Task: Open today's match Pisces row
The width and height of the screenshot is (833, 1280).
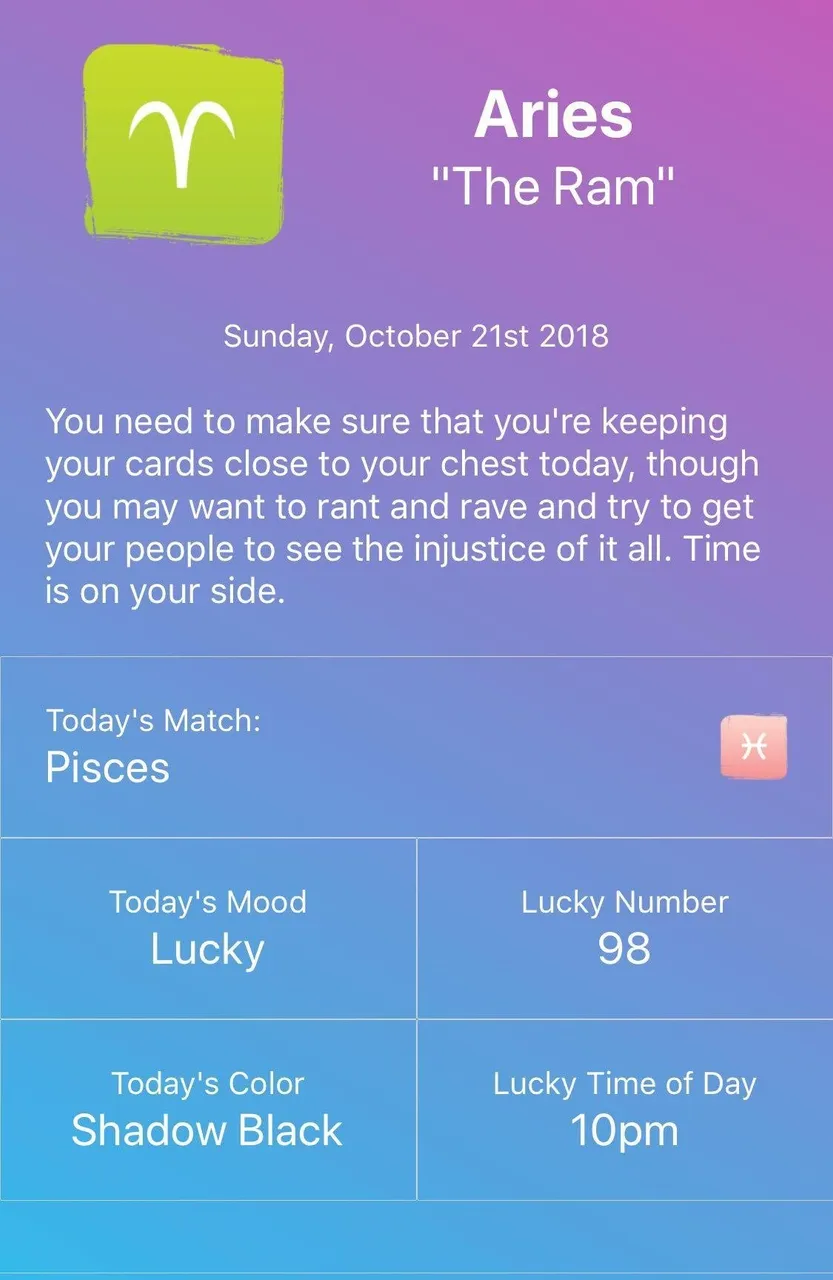Action: point(415,747)
